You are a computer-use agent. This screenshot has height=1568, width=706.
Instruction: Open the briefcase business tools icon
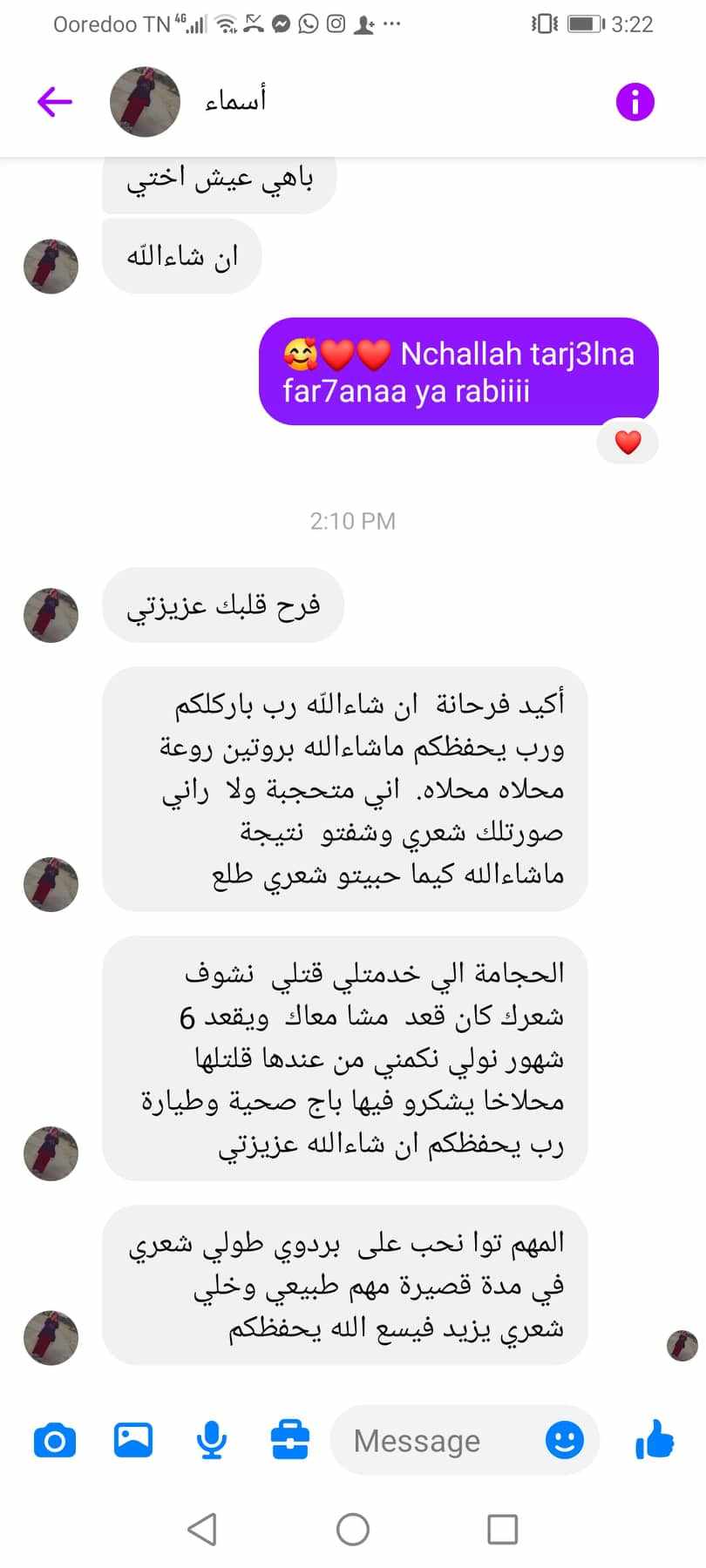pos(289,1439)
